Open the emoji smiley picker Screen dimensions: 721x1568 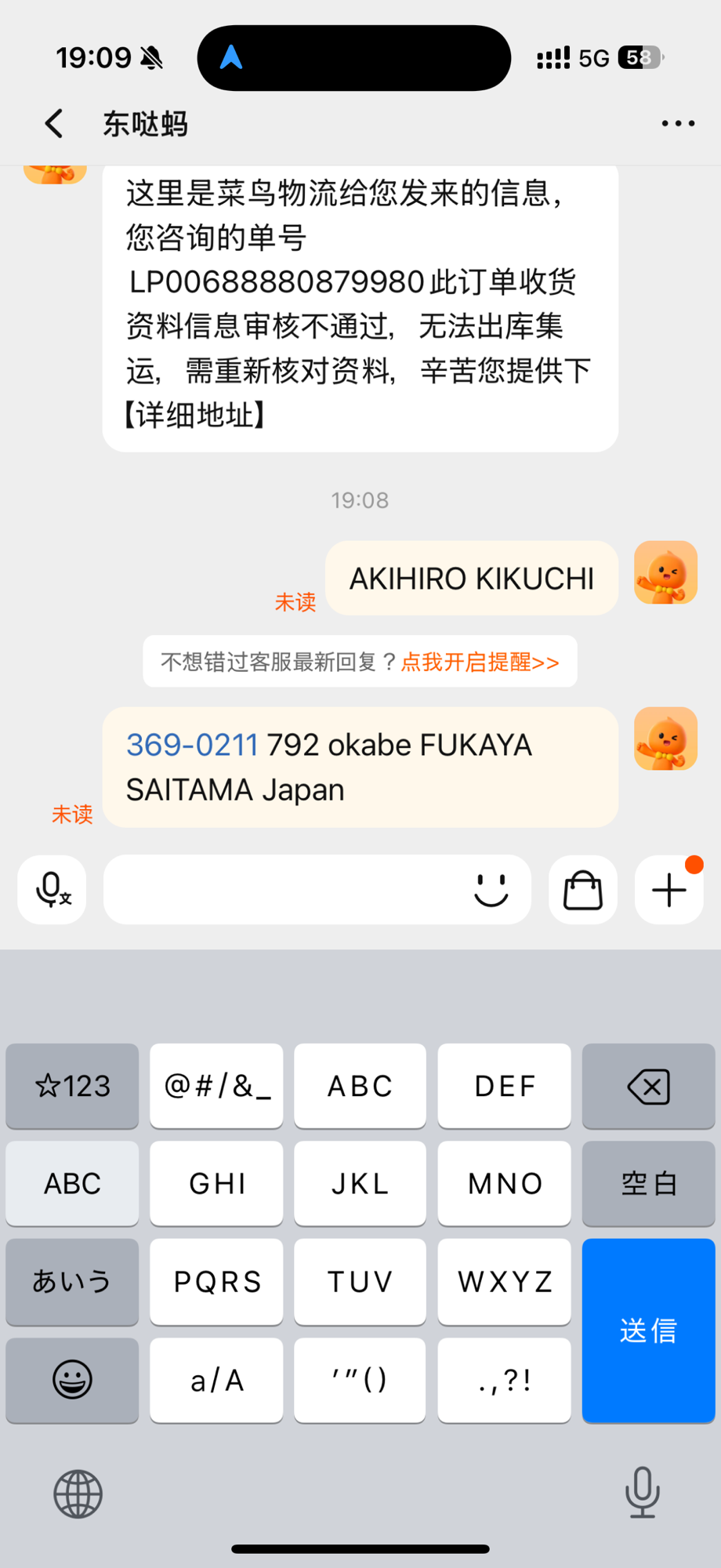tap(491, 890)
